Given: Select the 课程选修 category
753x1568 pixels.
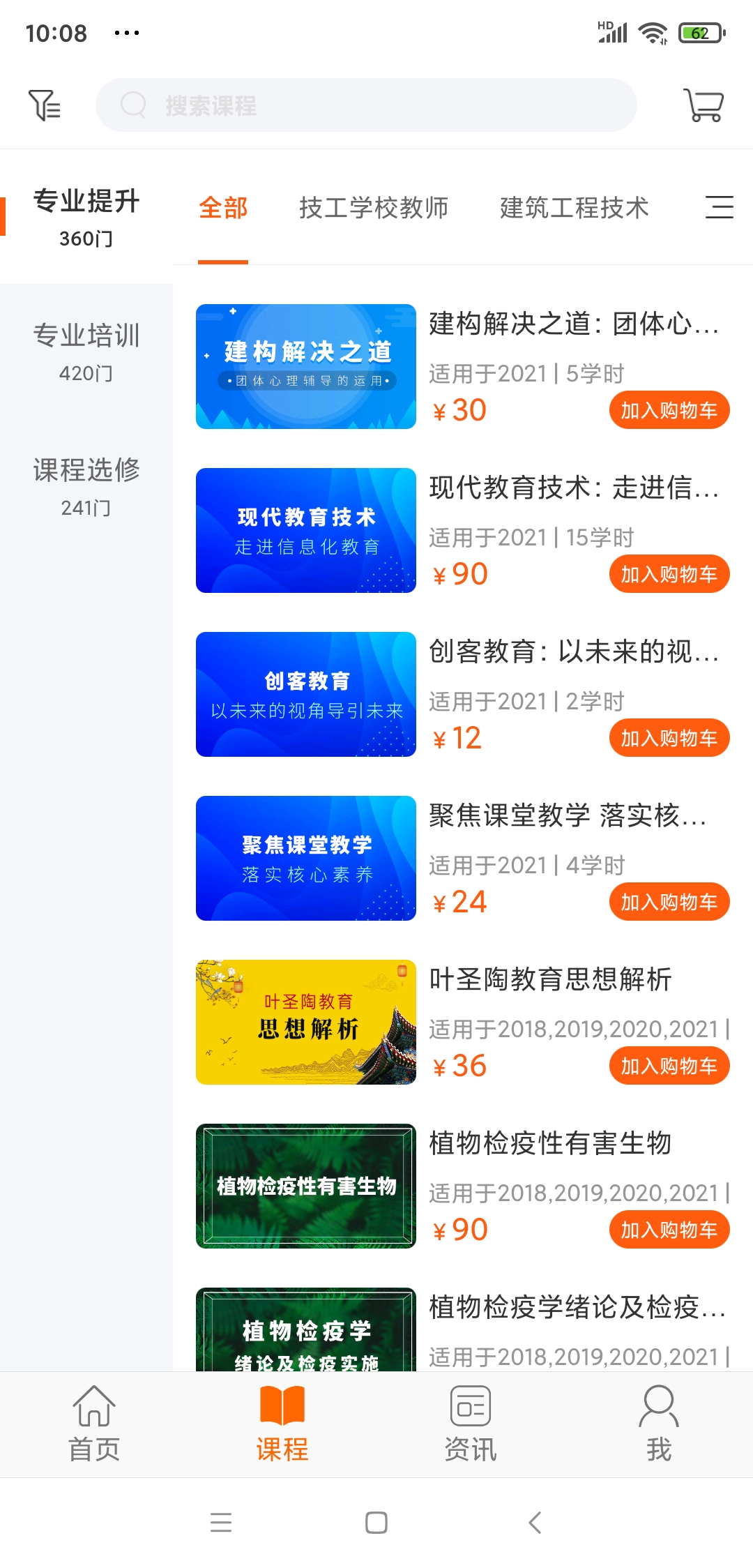Looking at the screenshot, I should pos(86,488).
